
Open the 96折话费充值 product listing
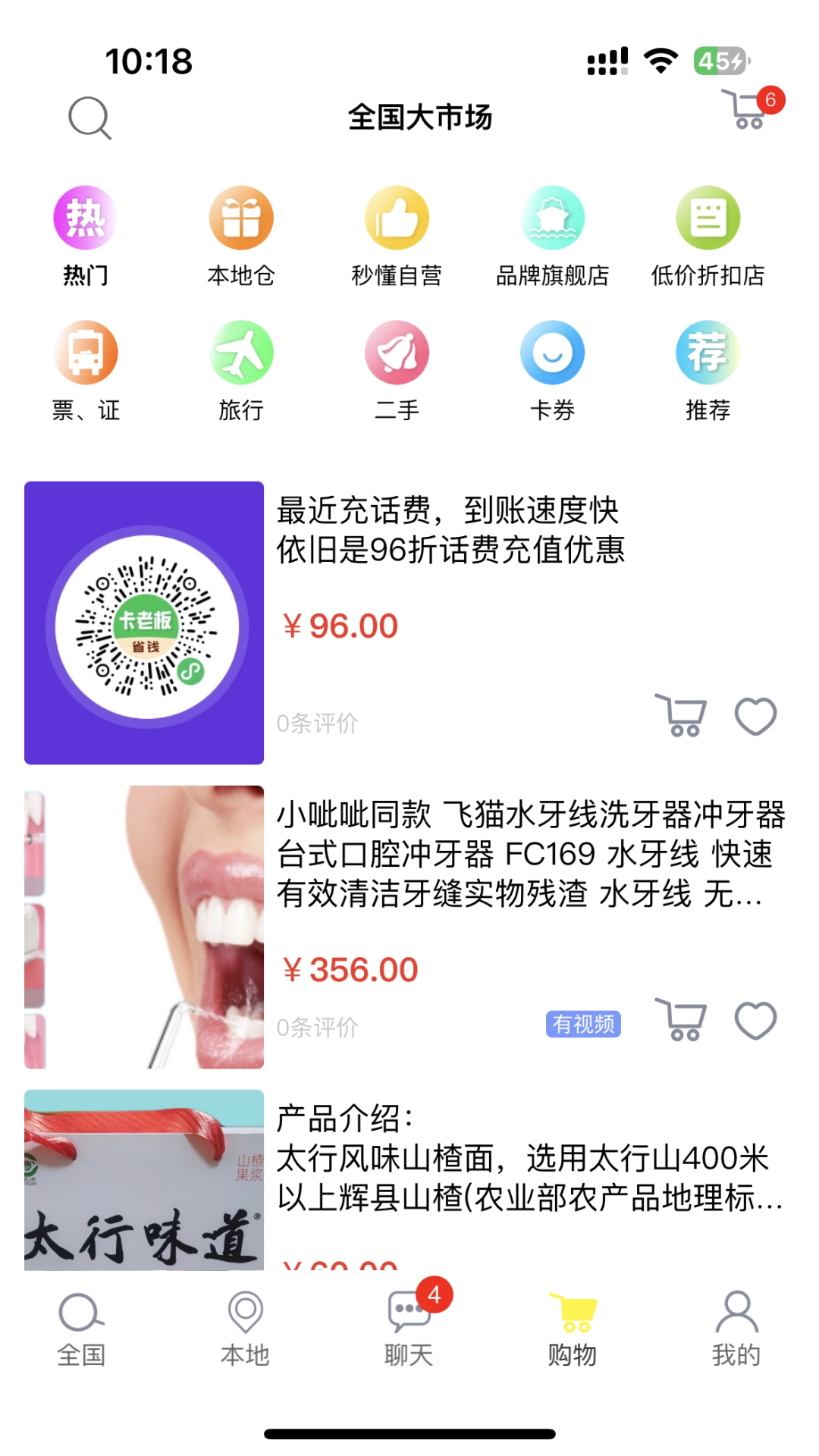450,530
